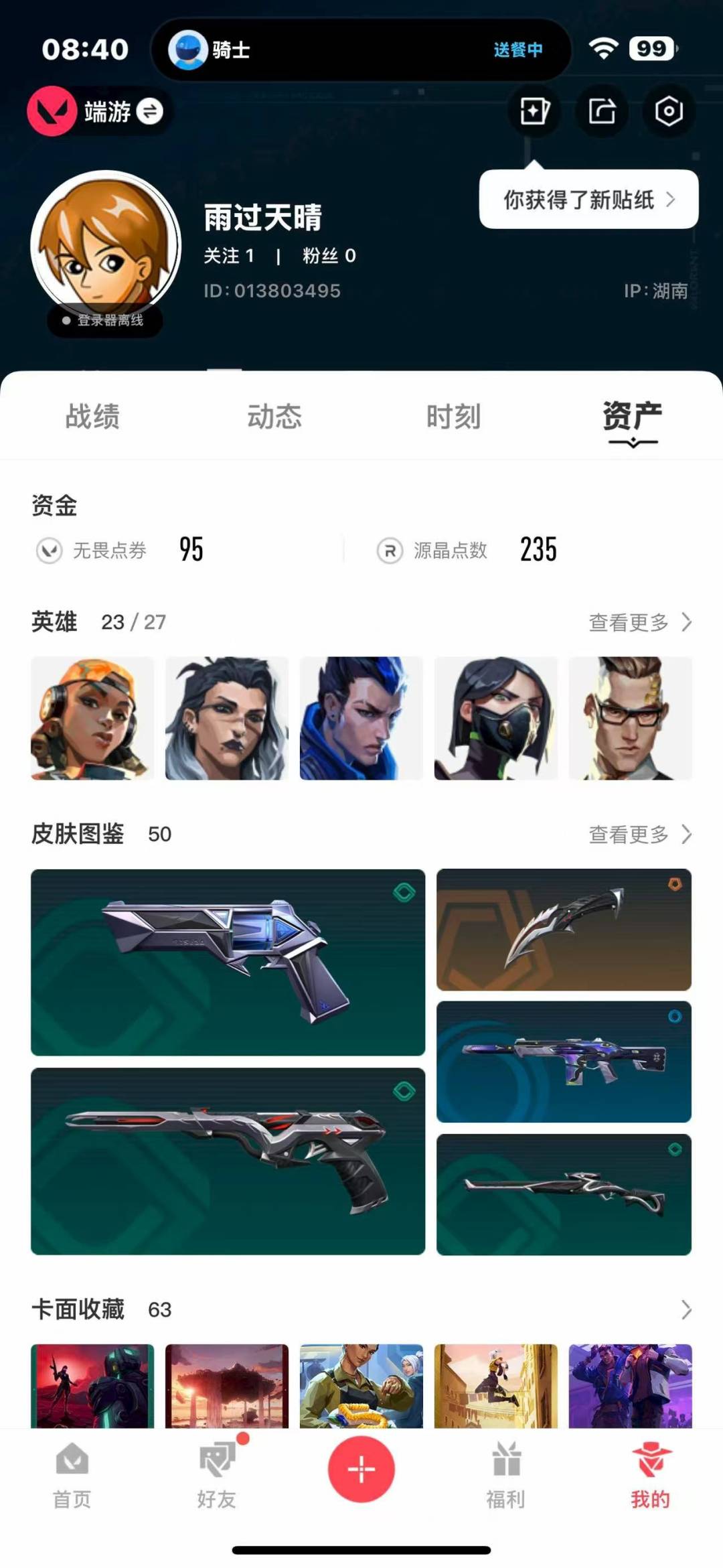Switch to the 时刻 tab
The width and height of the screenshot is (723, 1568).
454,416
